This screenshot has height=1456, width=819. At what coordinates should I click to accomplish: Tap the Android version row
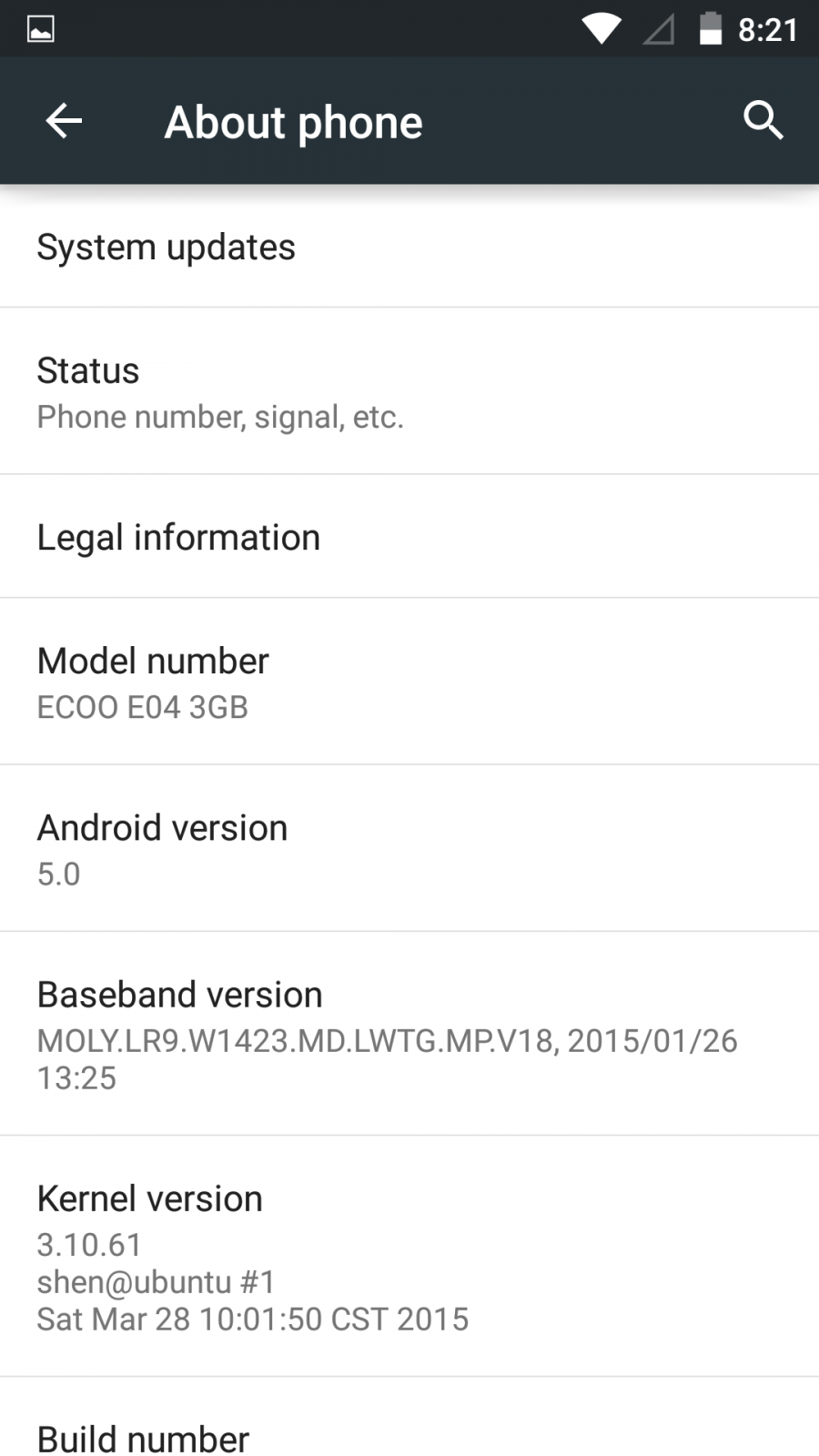[409, 848]
